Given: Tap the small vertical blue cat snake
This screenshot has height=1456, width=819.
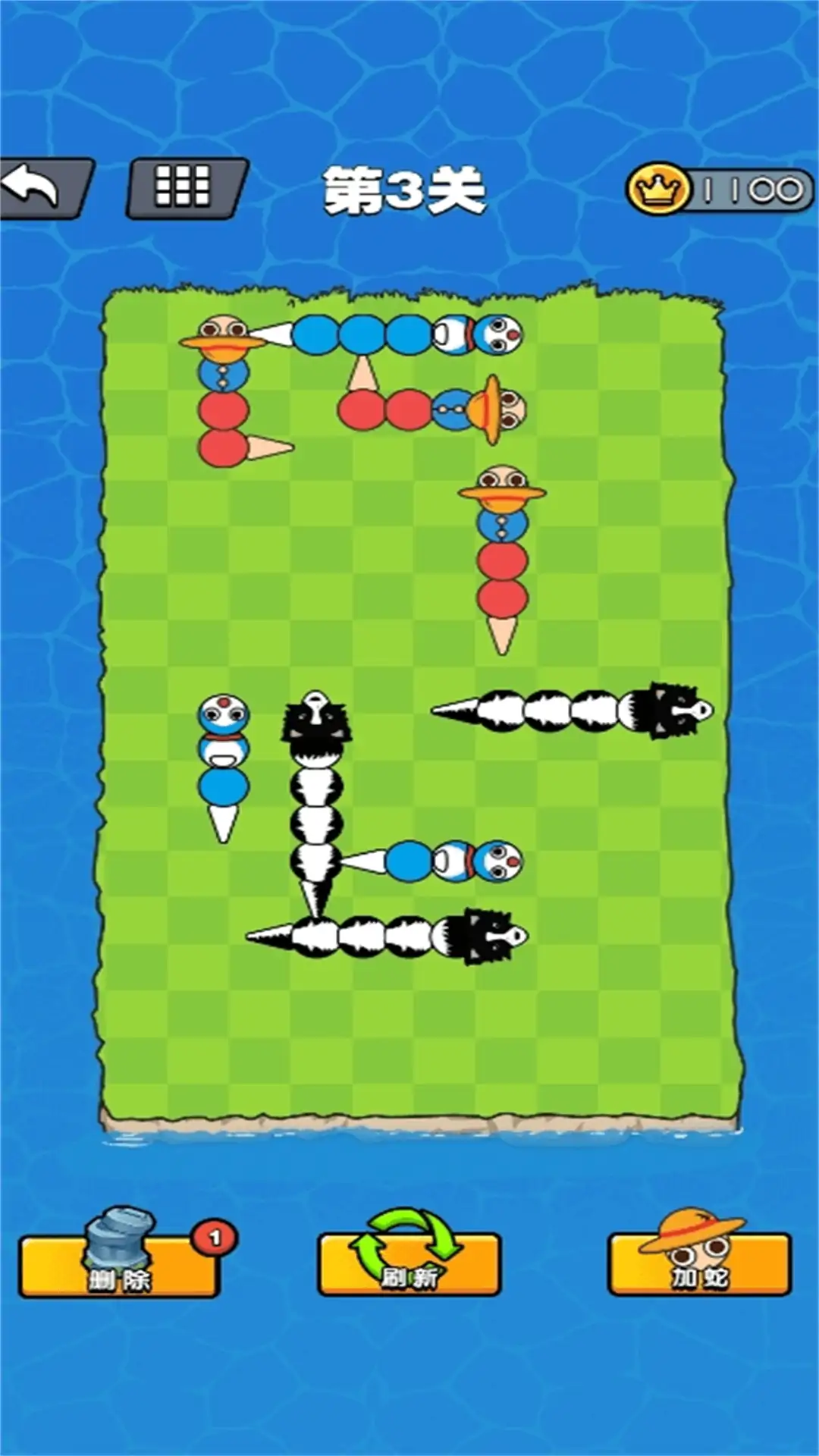Looking at the screenshot, I should point(223,758).
